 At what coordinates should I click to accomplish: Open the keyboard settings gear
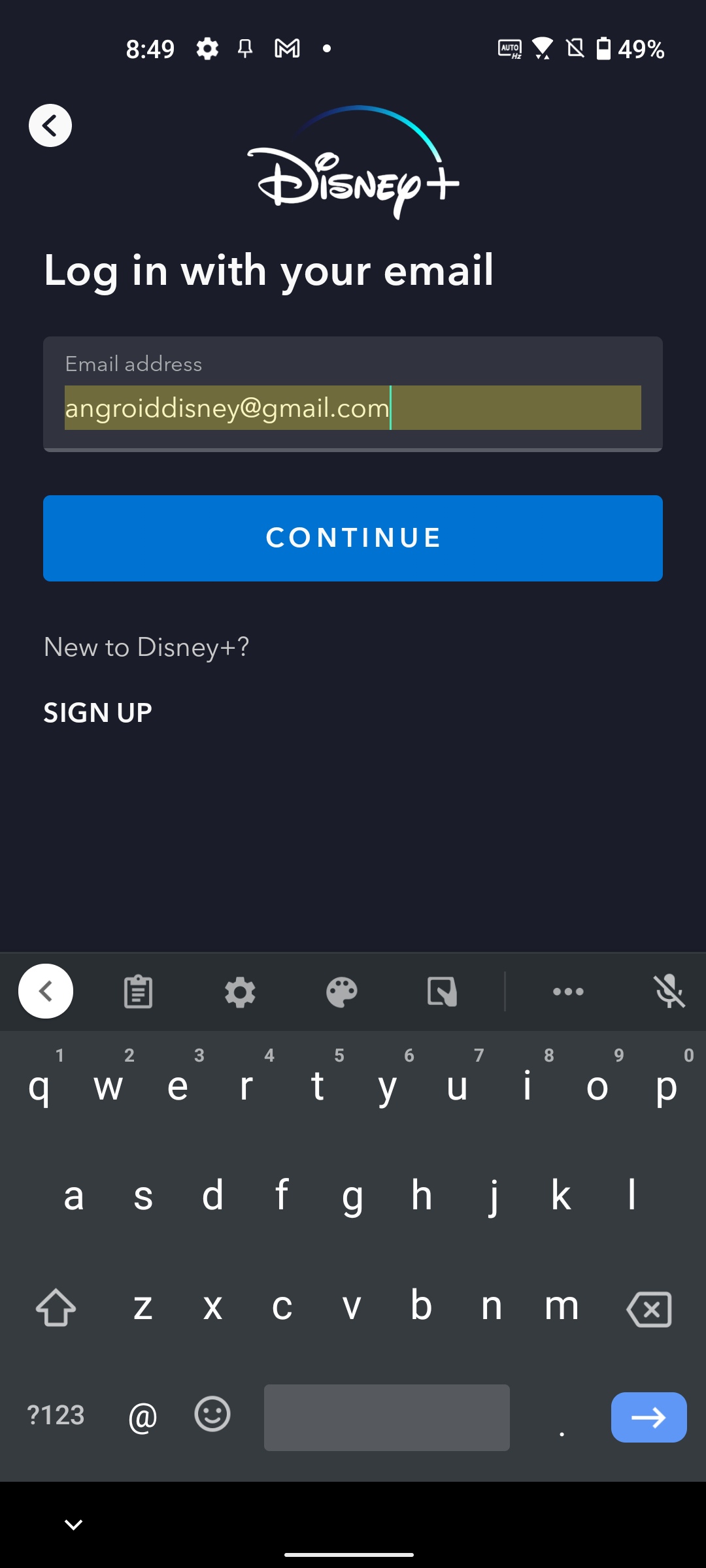tap(240, 992)
